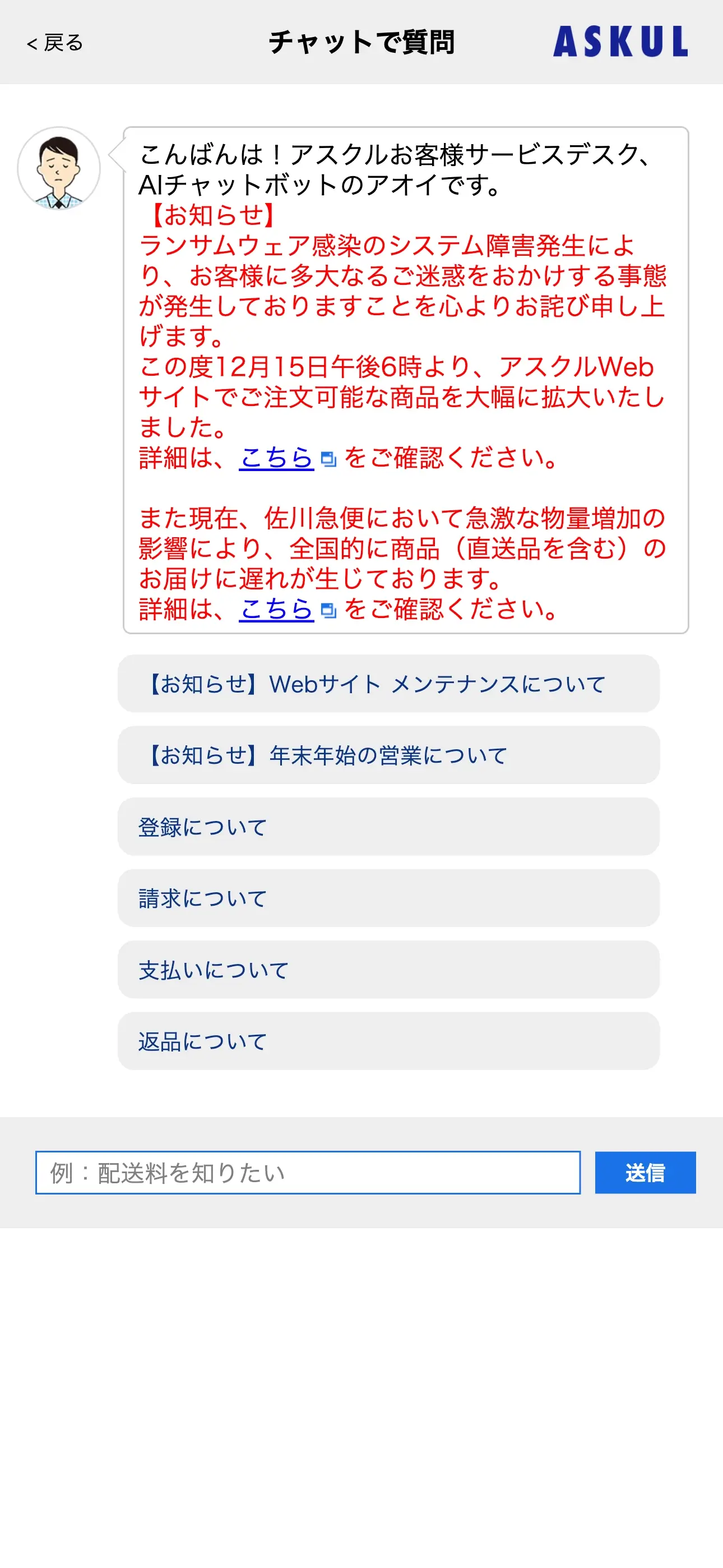Image resolution: width=723 pixels, height=1568 pixels.
Task: Select the 【お知らせ】年末年始の営業について option
Action: [x=390, y=755]
